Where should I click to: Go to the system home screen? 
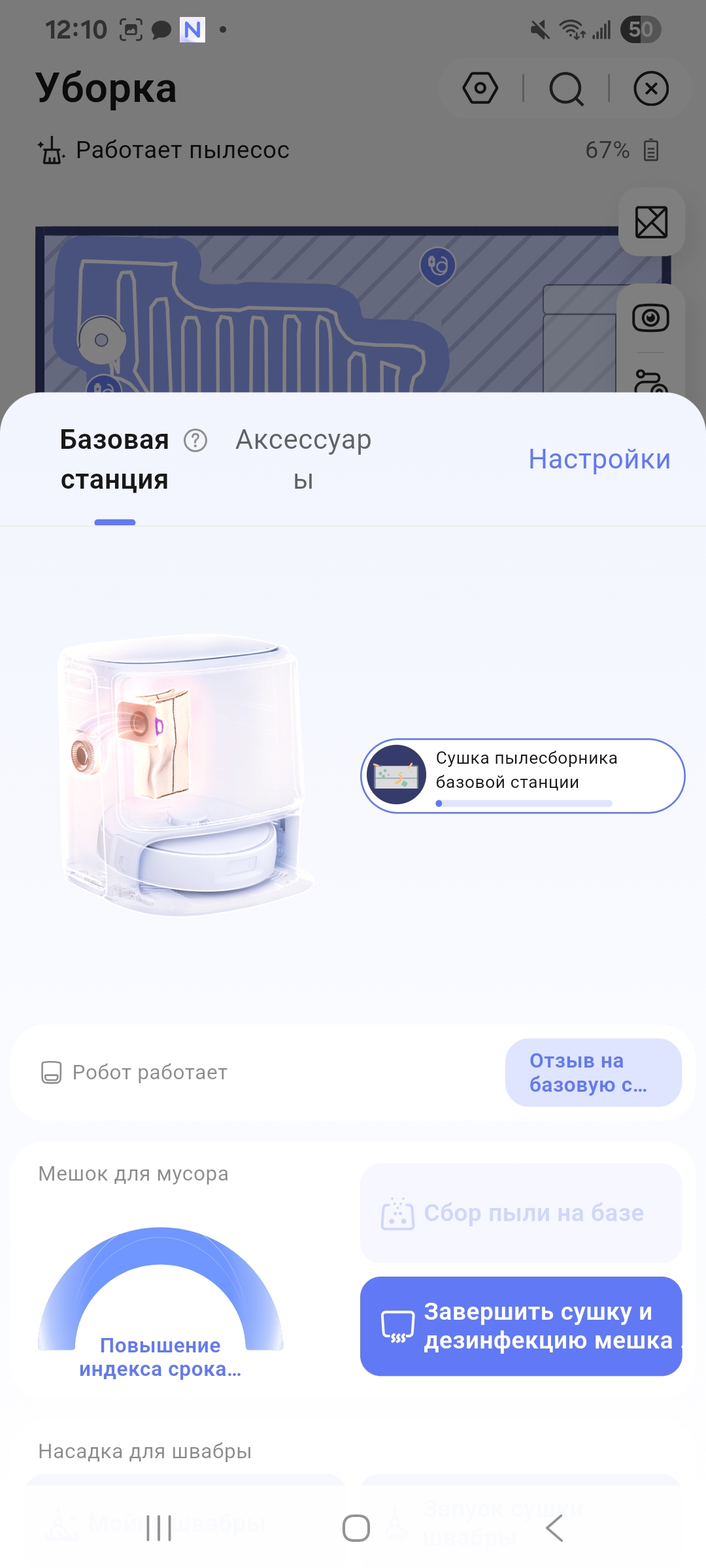tap(356, 1528)
